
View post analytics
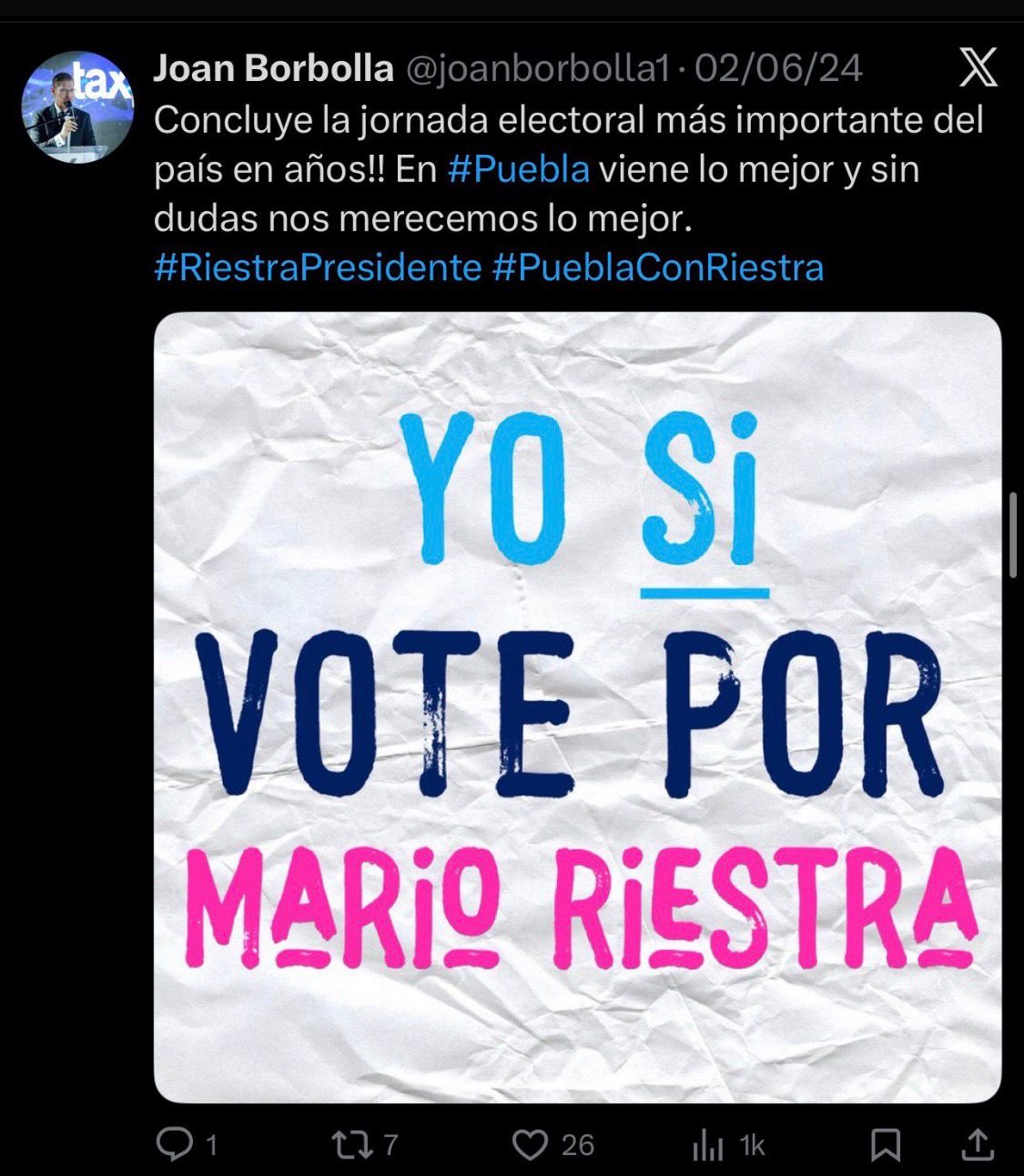[708, 1145]
